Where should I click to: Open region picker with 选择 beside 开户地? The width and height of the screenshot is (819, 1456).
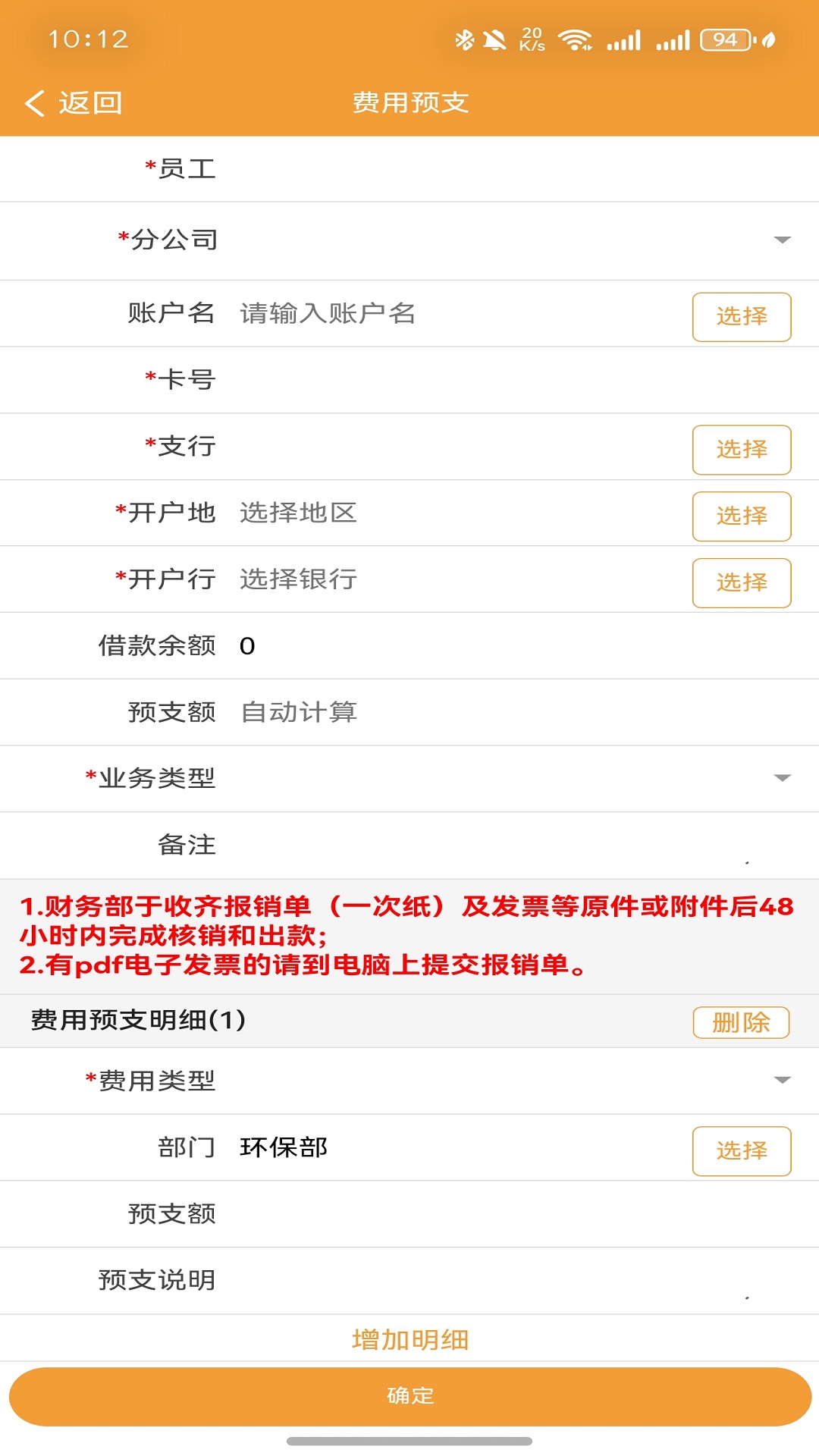741,516
